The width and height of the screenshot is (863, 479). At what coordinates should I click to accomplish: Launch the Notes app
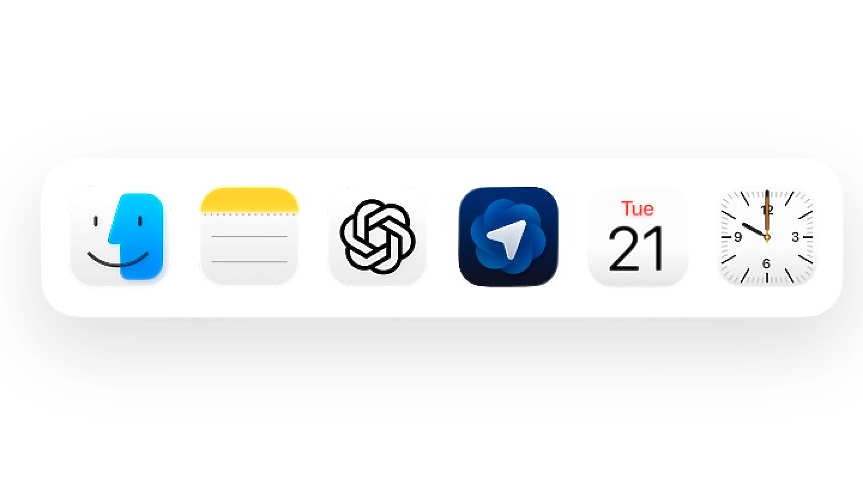point(249,236)
